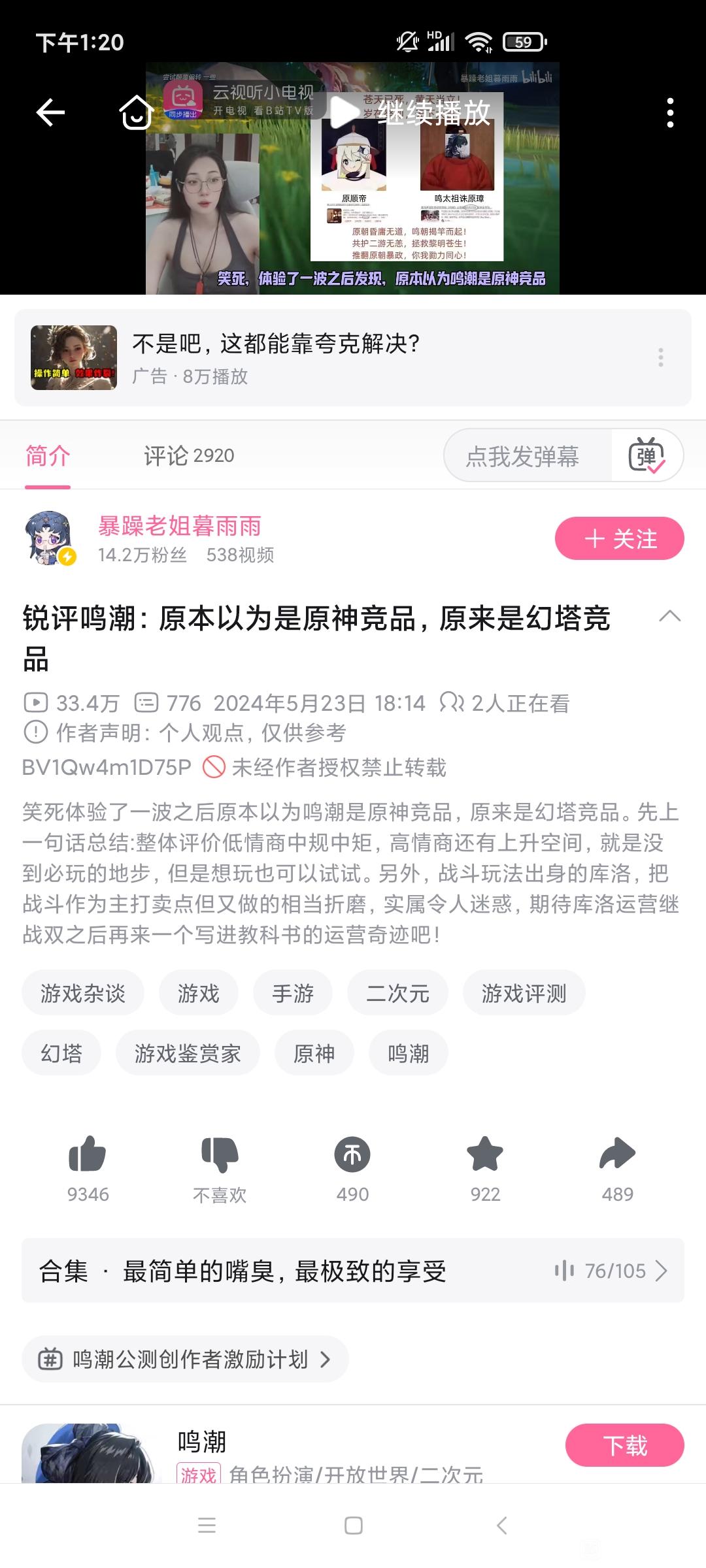Tap the home icon in the video header
The image size is (706, 1568).
click(x=136, y=112)
